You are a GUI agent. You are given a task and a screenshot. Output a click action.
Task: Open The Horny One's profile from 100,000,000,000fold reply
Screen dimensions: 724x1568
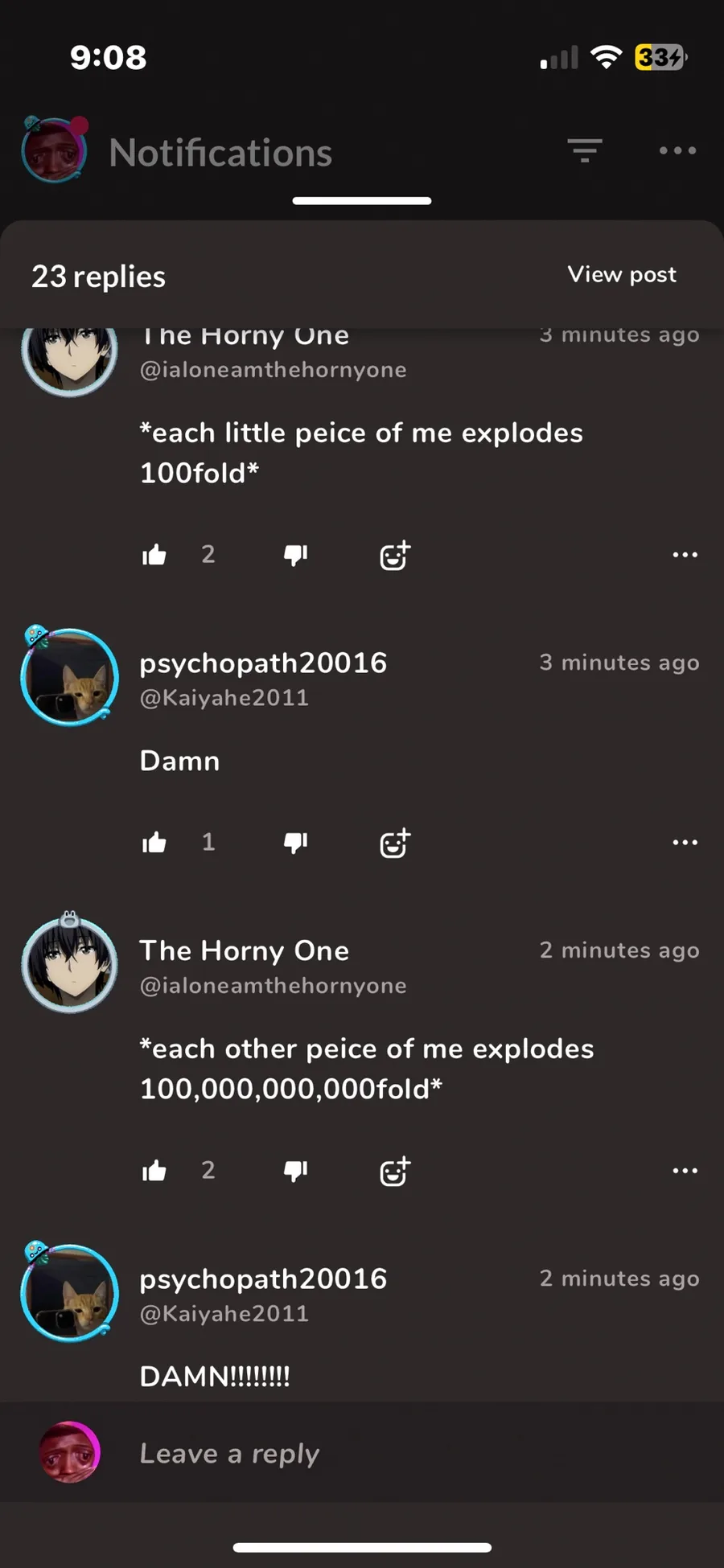pyautogui.click(x=69, y=963)
